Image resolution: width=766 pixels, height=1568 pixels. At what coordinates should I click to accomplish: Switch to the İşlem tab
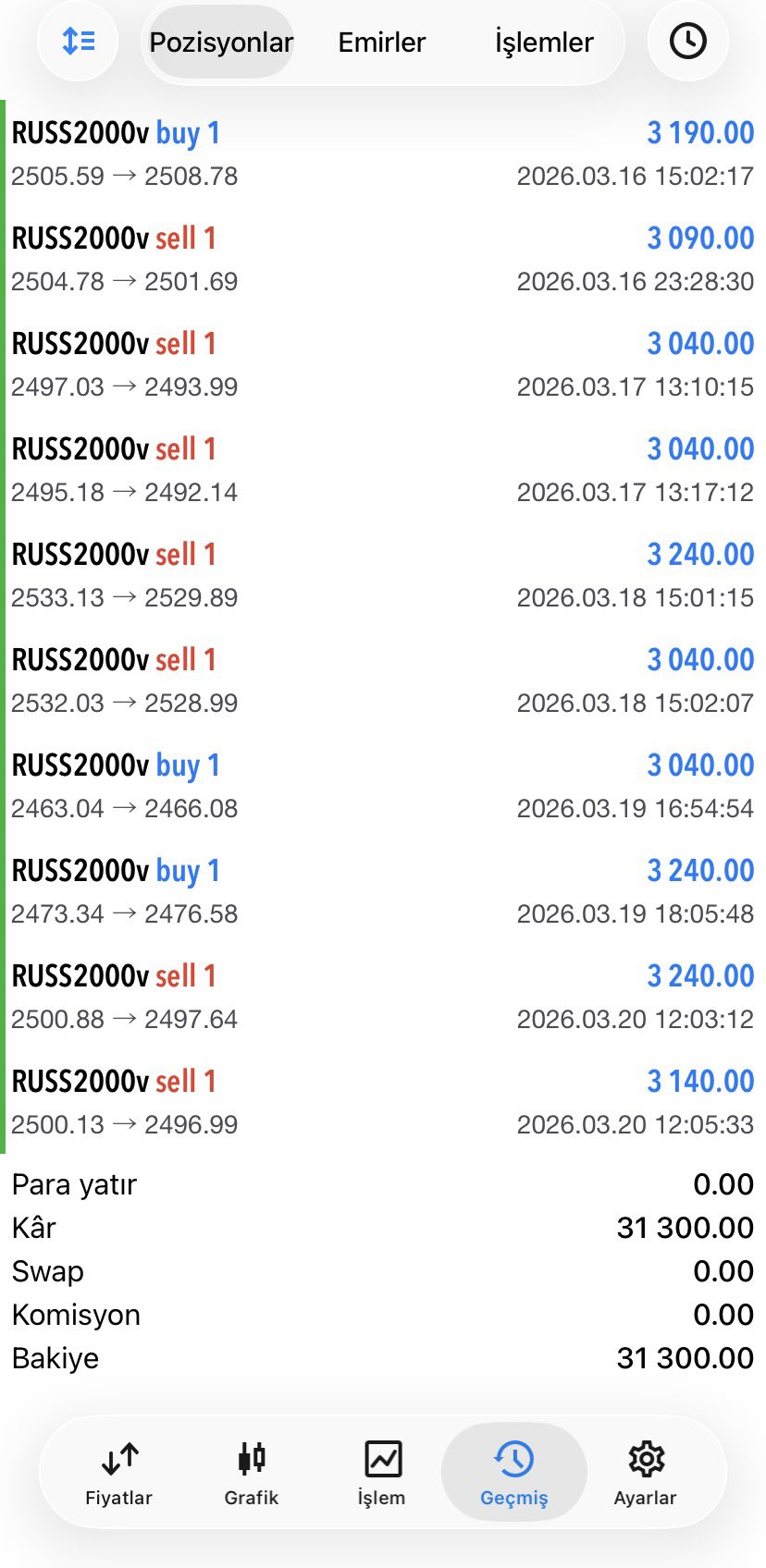(382, 1473)
